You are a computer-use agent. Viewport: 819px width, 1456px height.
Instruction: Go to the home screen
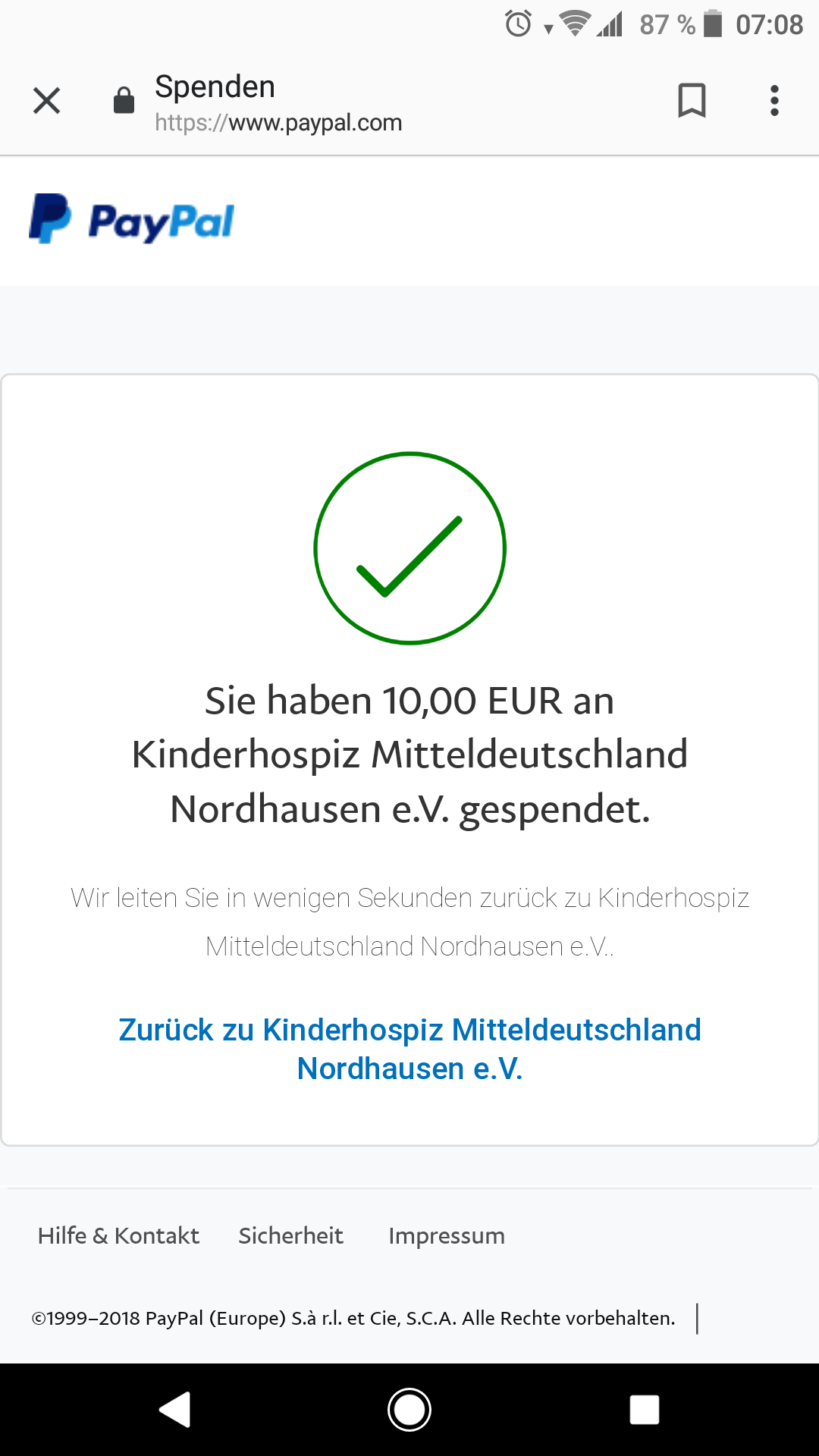coord(409,1410)
